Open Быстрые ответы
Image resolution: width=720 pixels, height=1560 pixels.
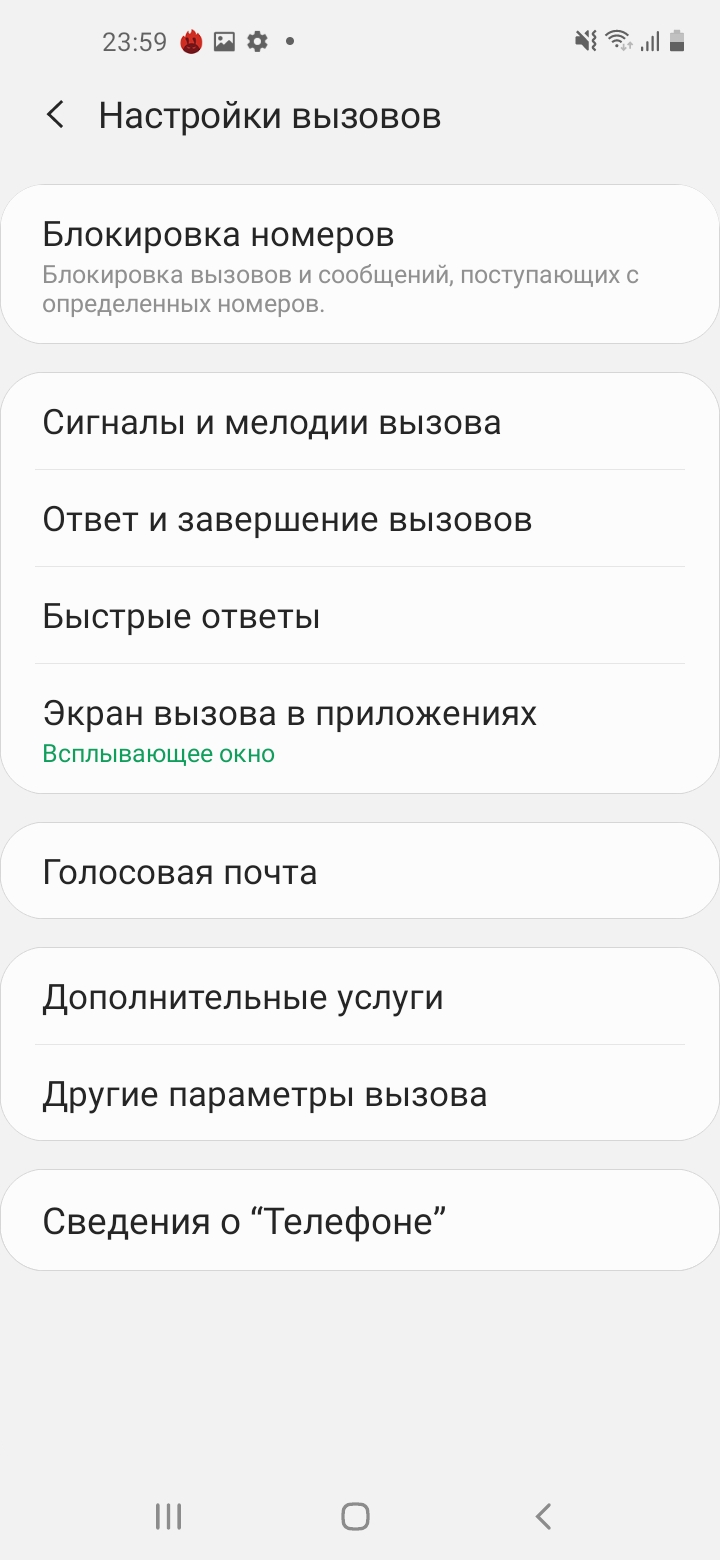360,616
